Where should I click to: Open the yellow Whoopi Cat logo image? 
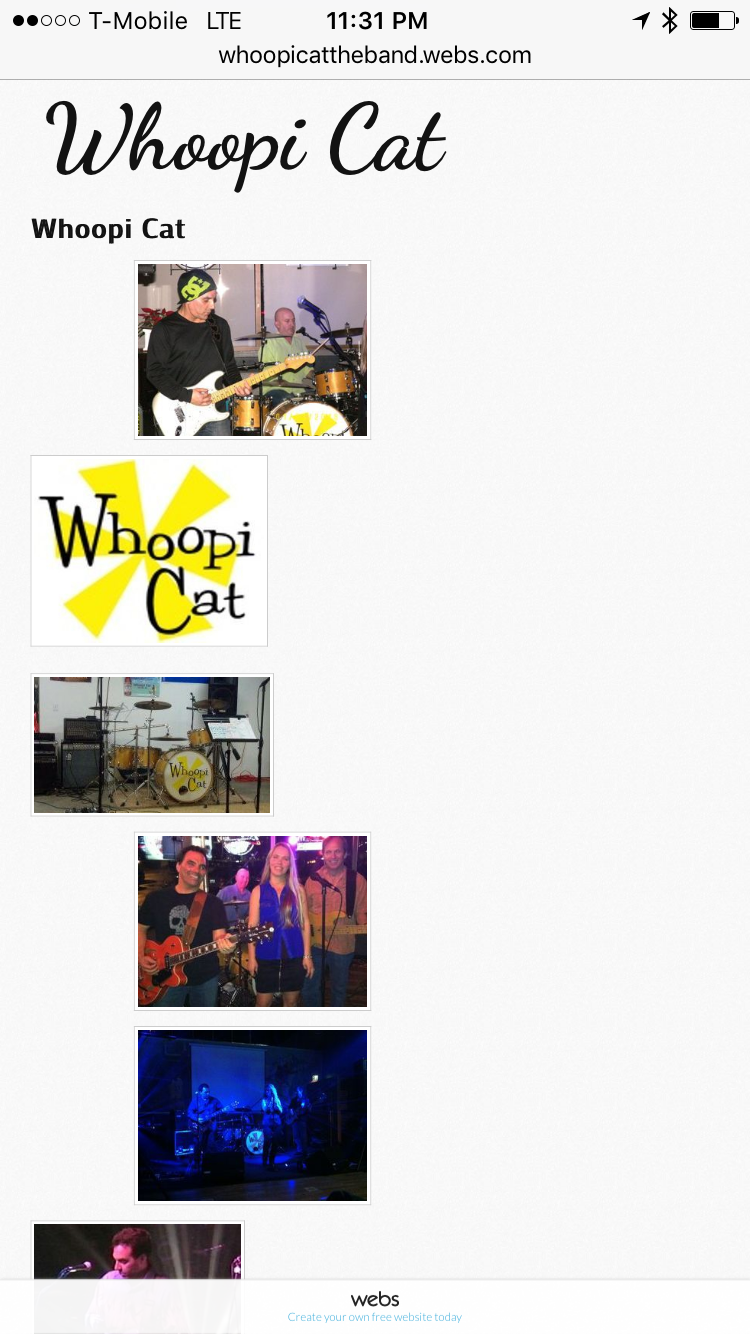pos(149,551)
